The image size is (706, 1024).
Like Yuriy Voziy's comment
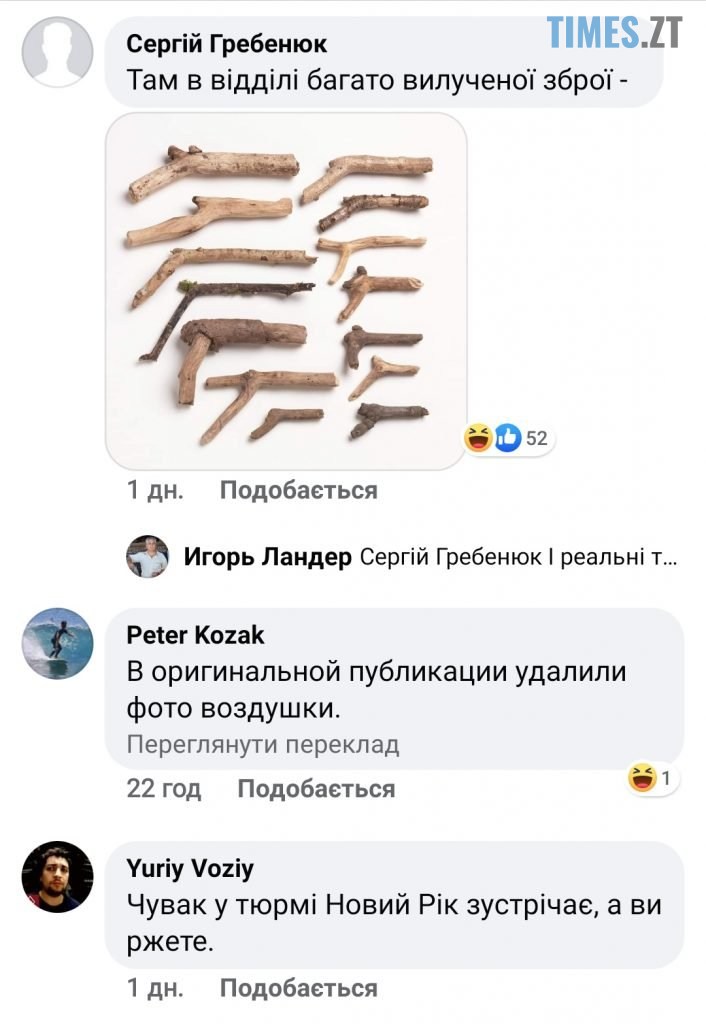[x=298, y=989]
